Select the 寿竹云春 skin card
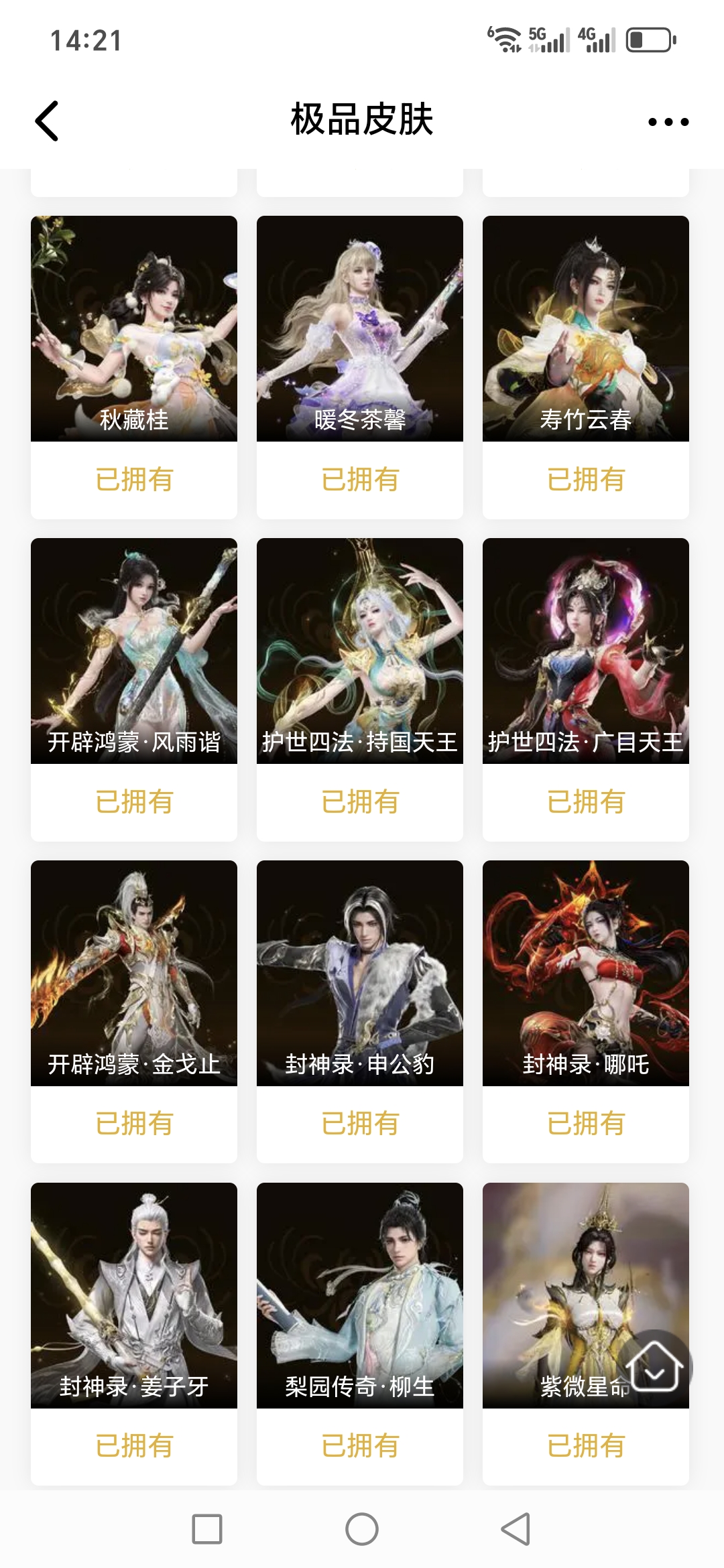Image resolution: width=724 pixels, height=1568 pixels. pyautogui.click(x=586, y=328)
